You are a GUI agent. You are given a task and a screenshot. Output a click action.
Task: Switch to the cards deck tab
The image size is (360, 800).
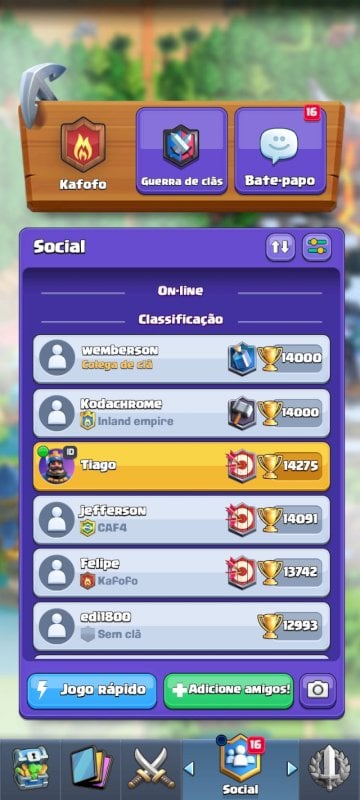tap(91, 768)
